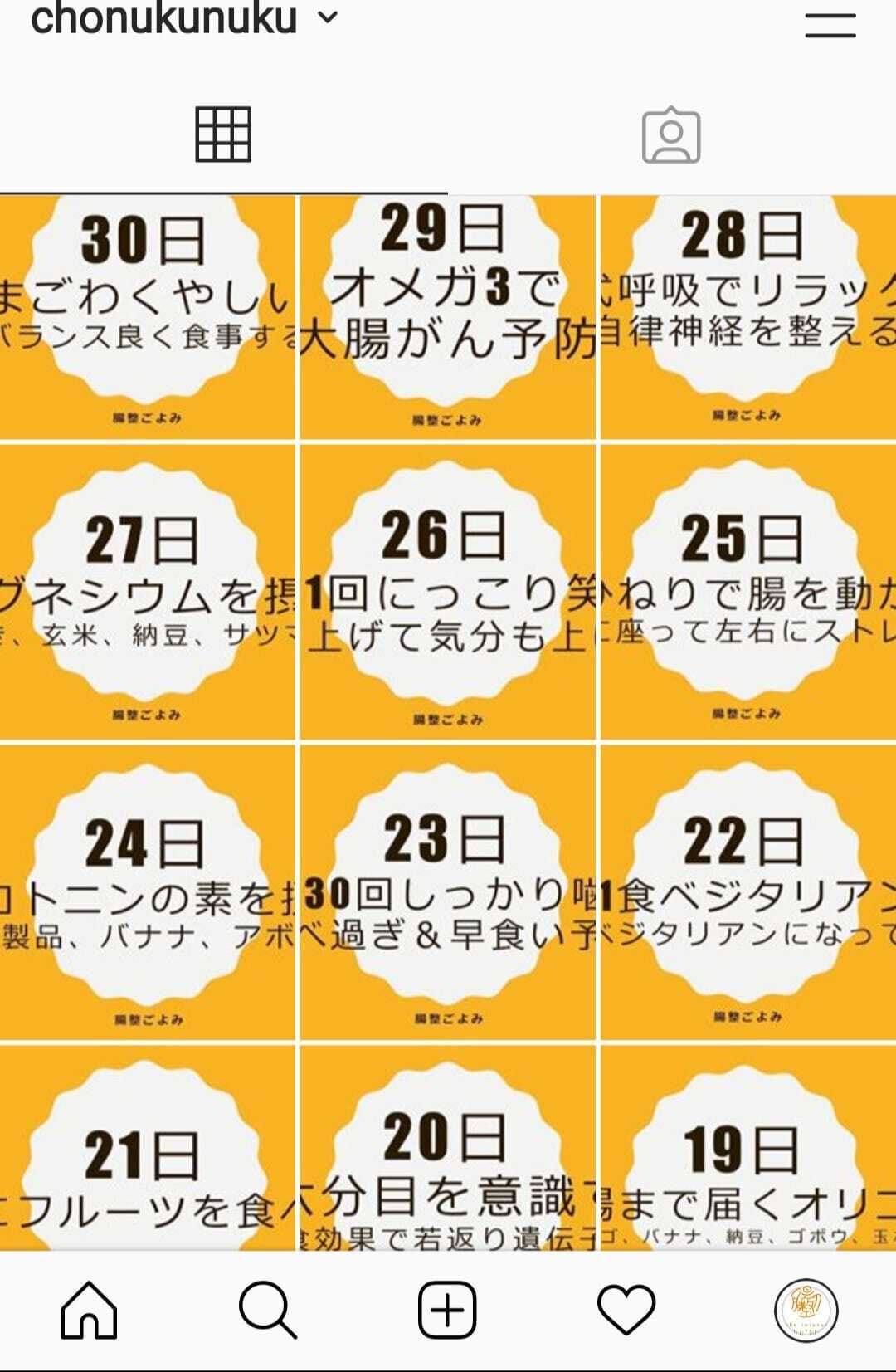View the 28日 post tile
Screen dimensions: 896x1372
748,317
